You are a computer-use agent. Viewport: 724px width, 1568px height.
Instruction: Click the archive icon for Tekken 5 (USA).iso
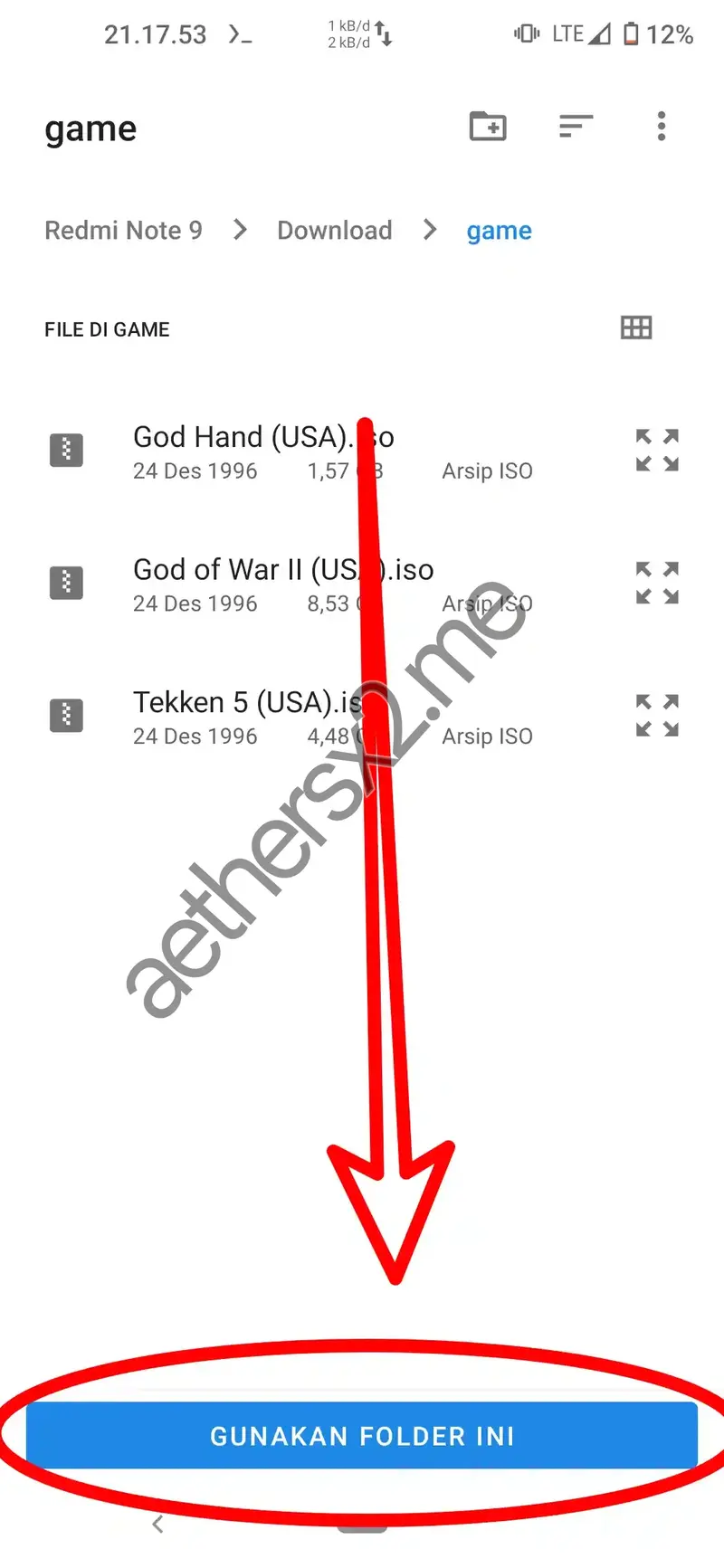(66, 715)
